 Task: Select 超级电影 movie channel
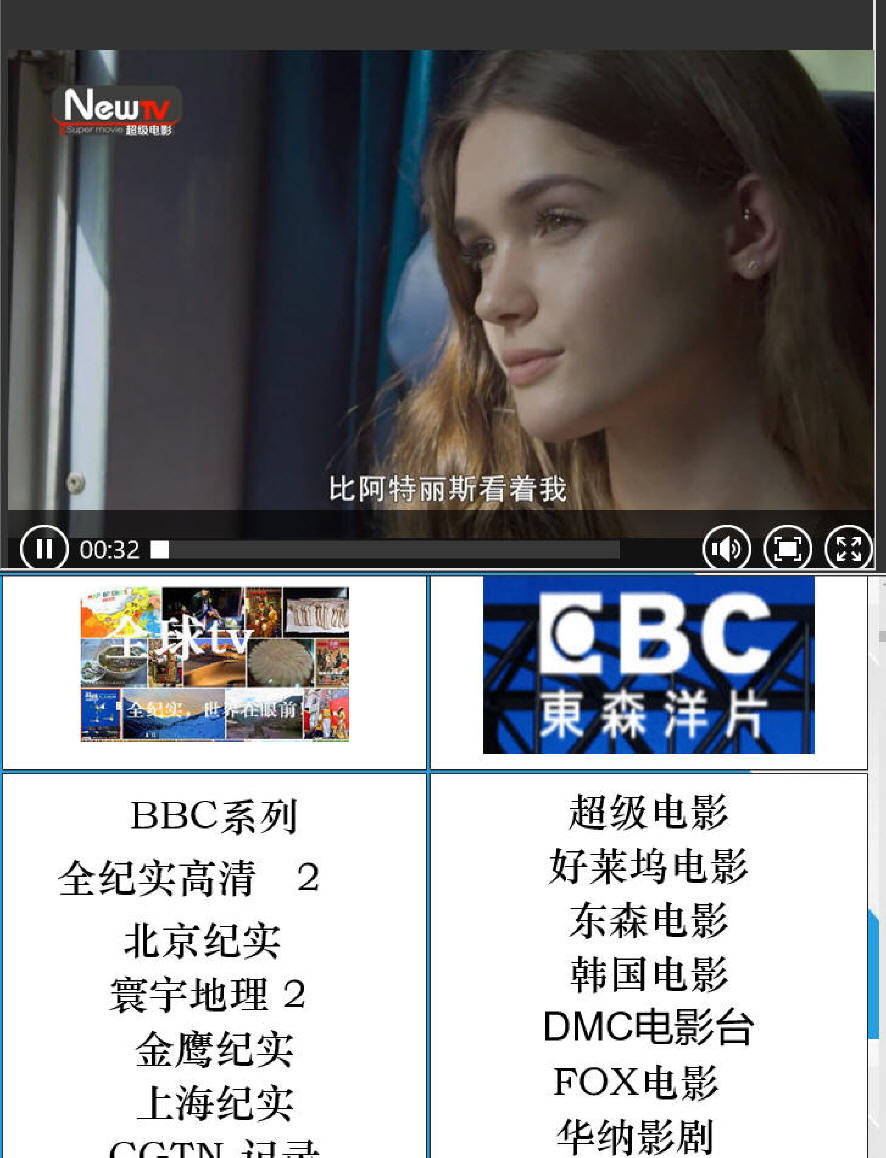(x=648, y=812)
